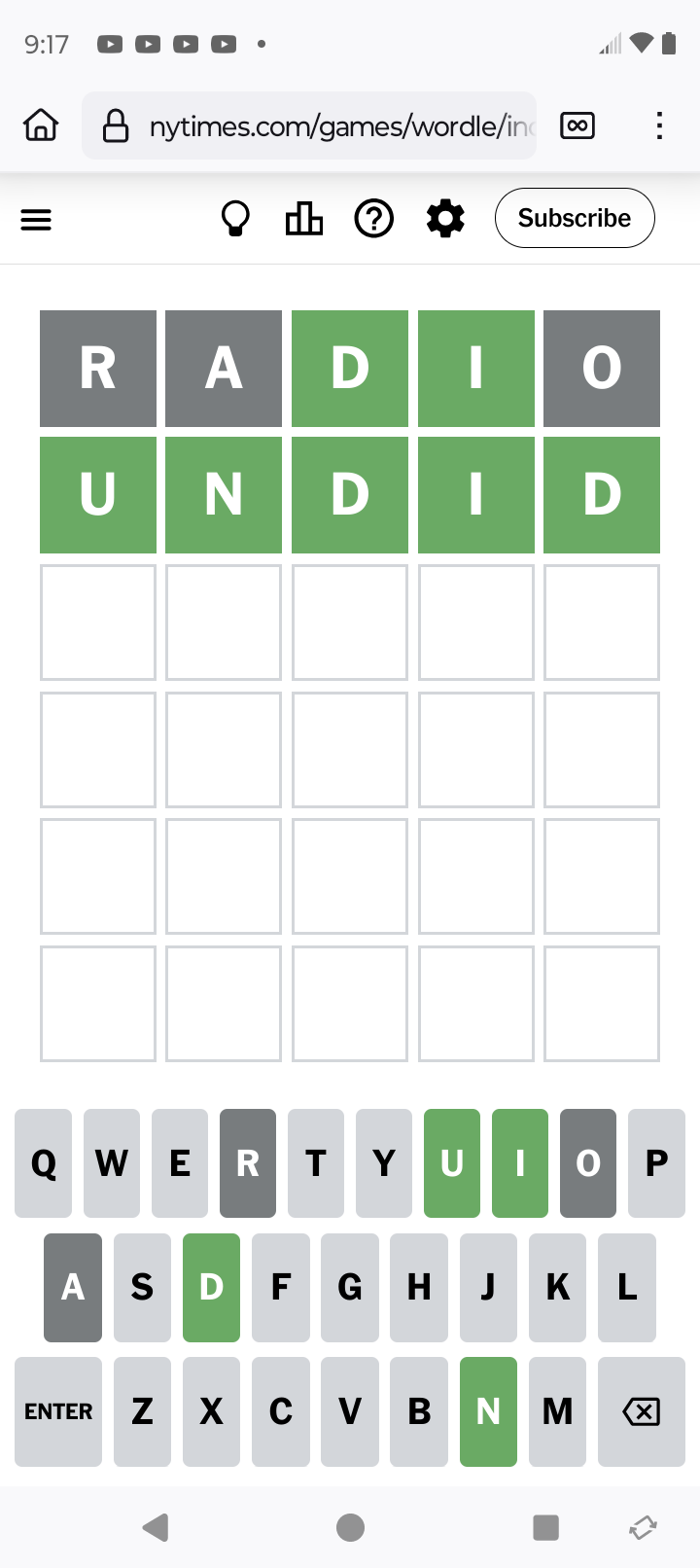The width and height of the screenshot is (700, 1568).
Task: Open the settings gear
Action: pyautogui.click(x=445, y=219)
